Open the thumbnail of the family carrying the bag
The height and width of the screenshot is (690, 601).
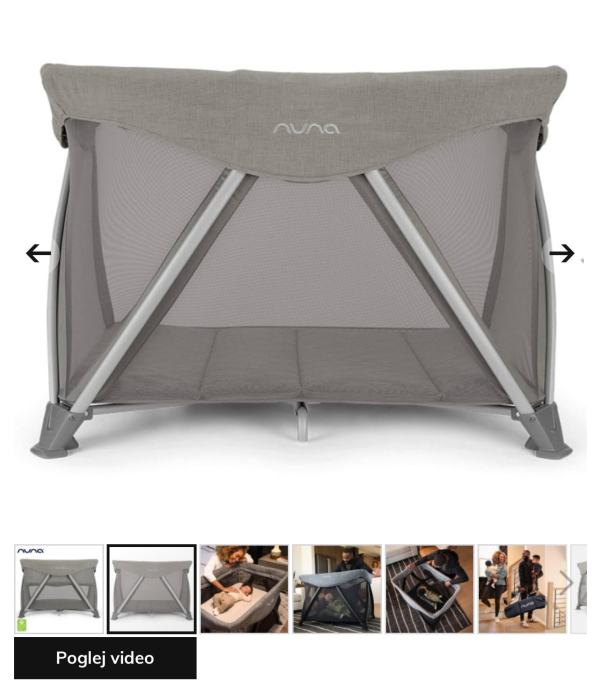(521, 589)
